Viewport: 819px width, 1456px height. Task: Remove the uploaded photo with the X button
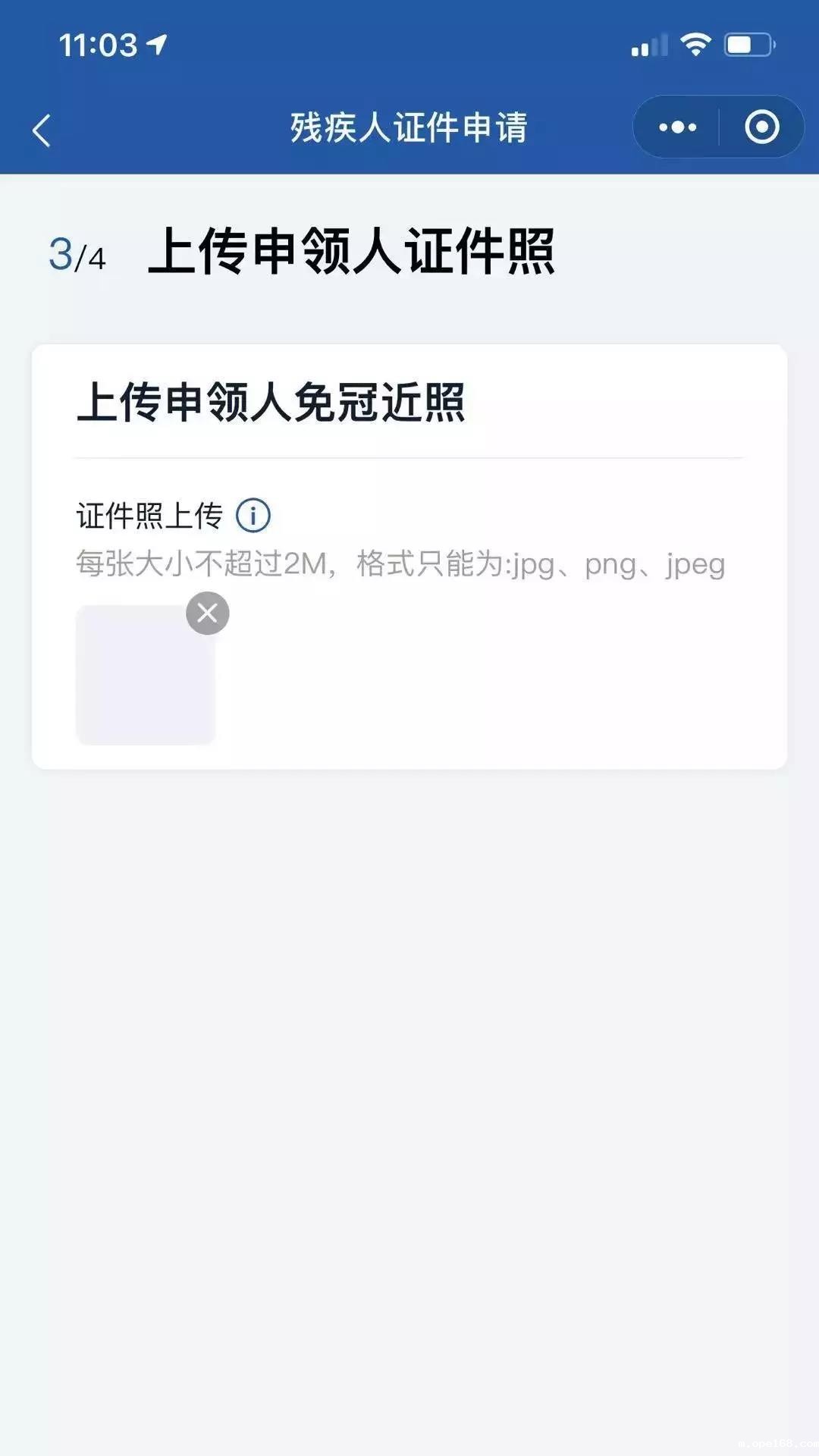[206, 613]
